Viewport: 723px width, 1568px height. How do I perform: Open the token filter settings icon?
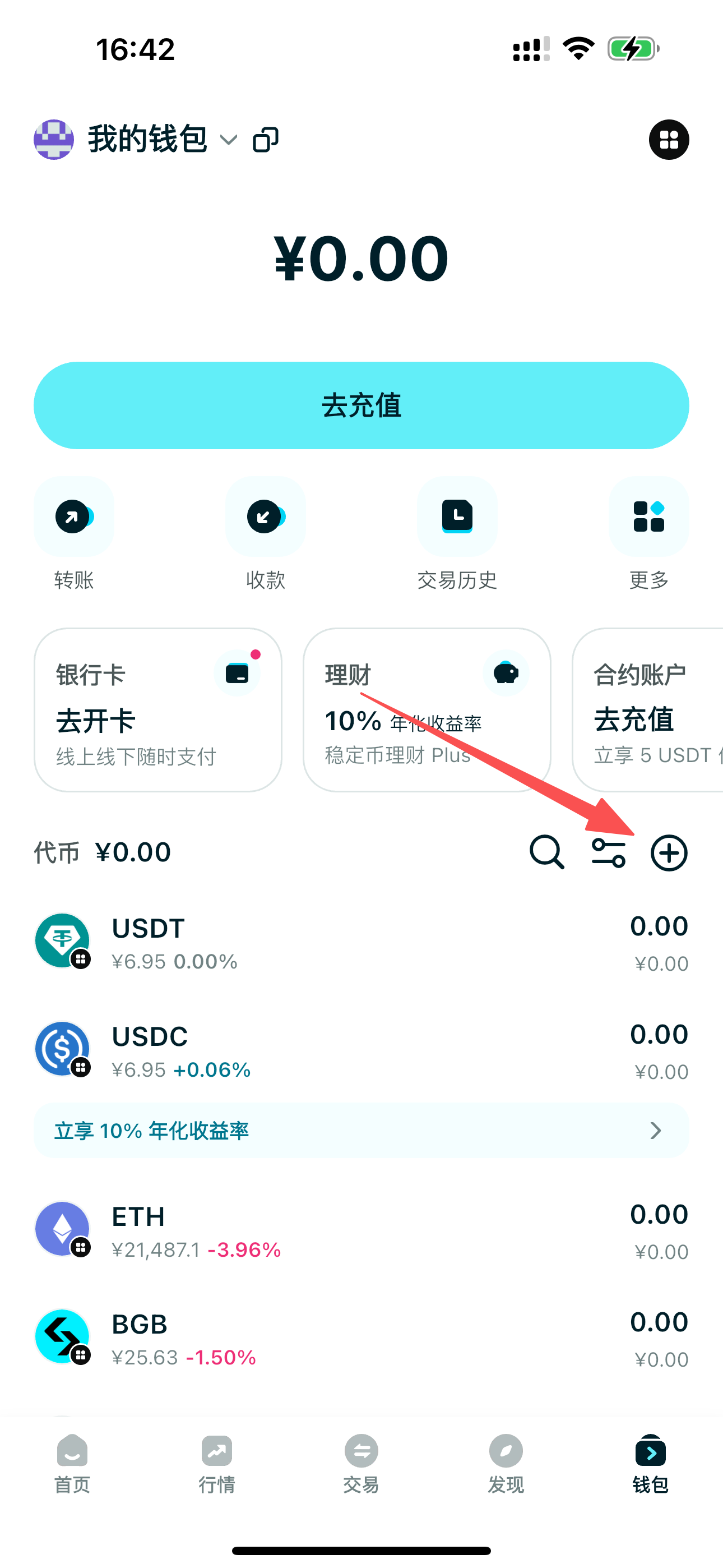pyautogui.click(x=608, y=852)
